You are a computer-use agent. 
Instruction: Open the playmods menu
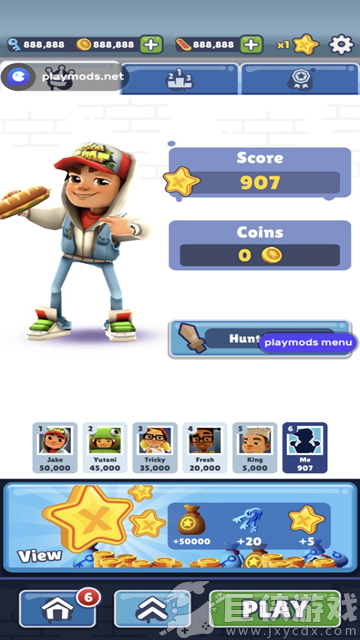(308, 342)
